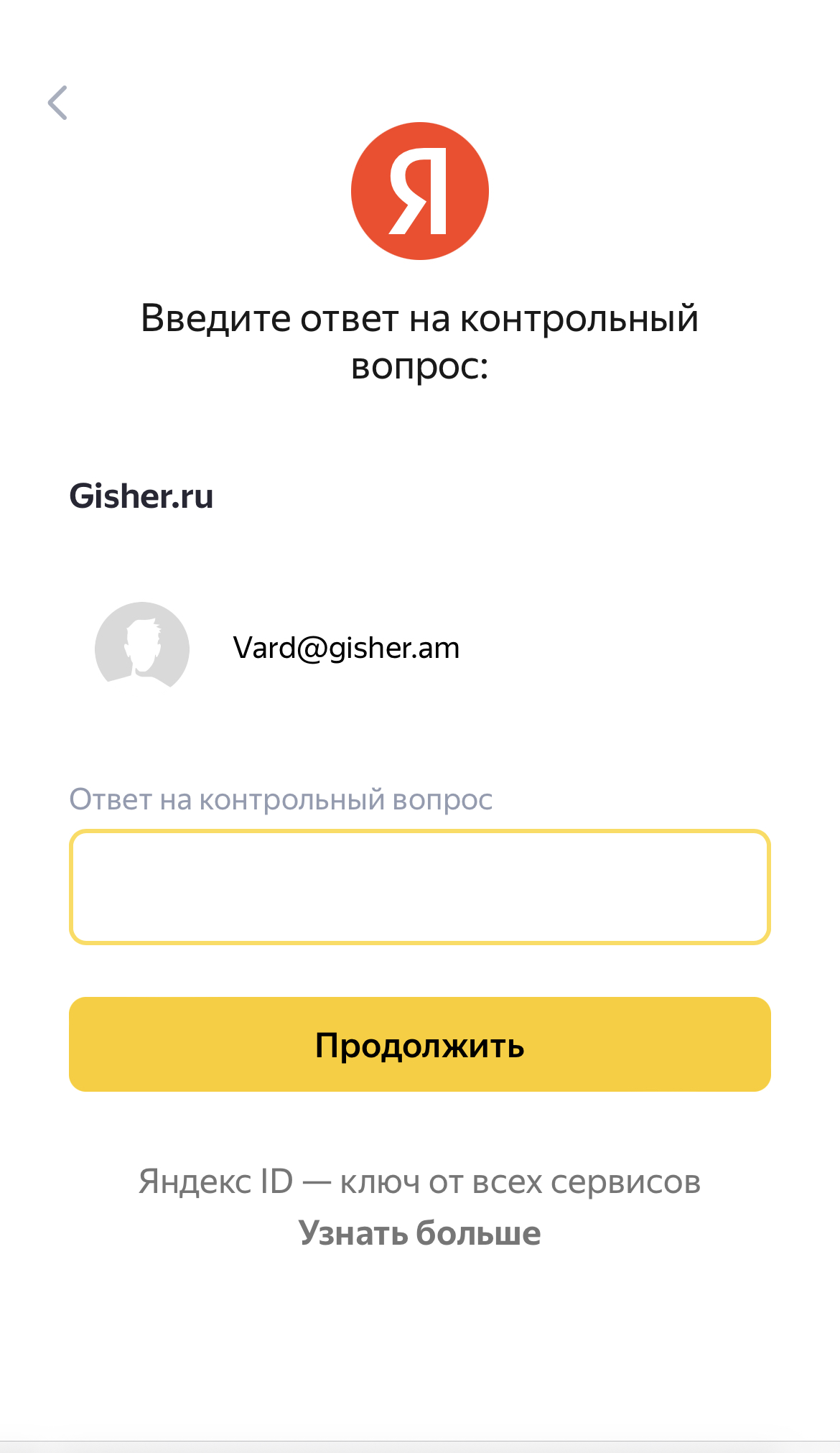Screen dimensions: 840x1453
Task: Open the Узнать больше link
Action: [419, 1233]
